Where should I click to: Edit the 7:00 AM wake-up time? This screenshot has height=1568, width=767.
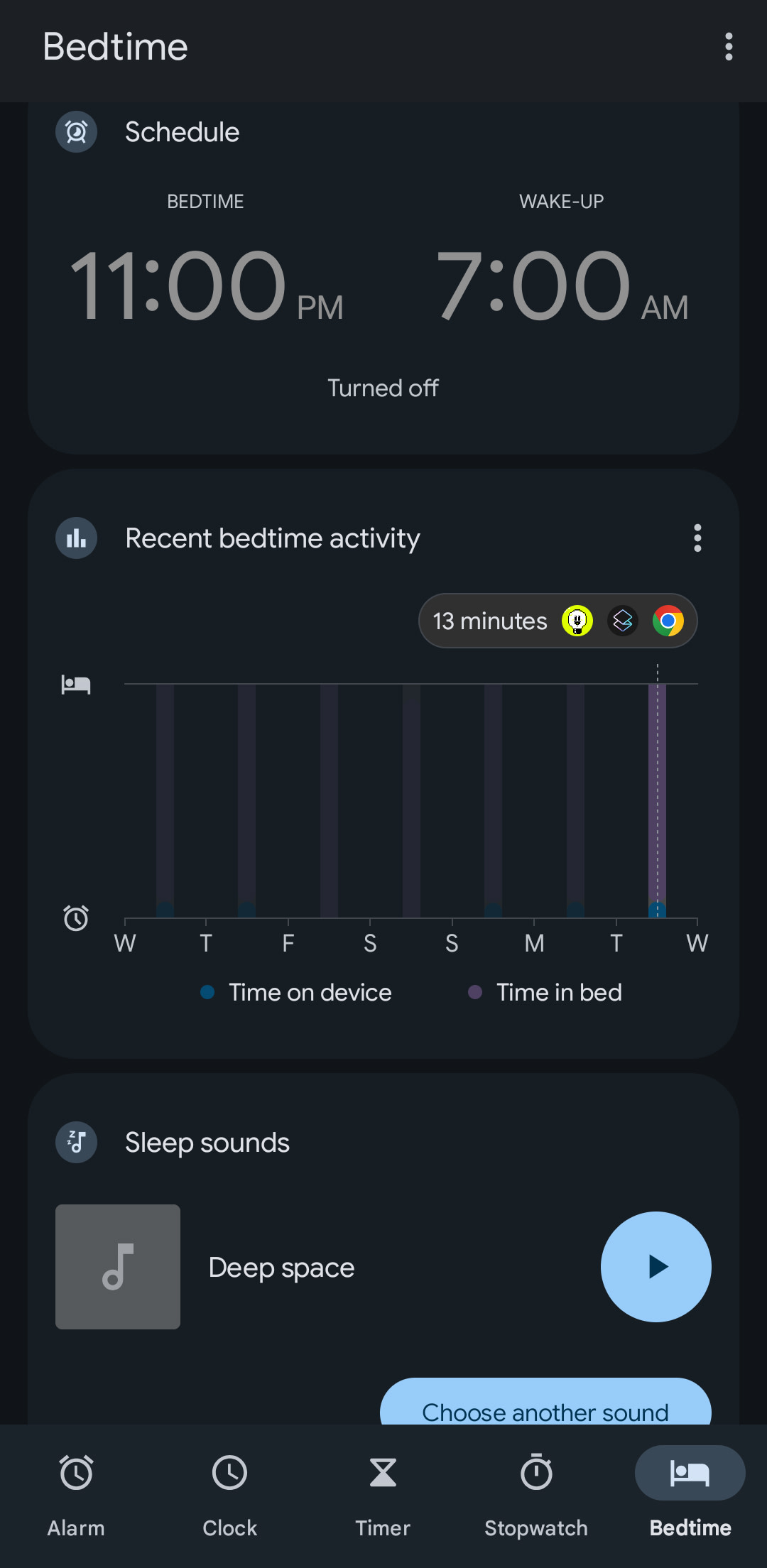tap(561, 285)
